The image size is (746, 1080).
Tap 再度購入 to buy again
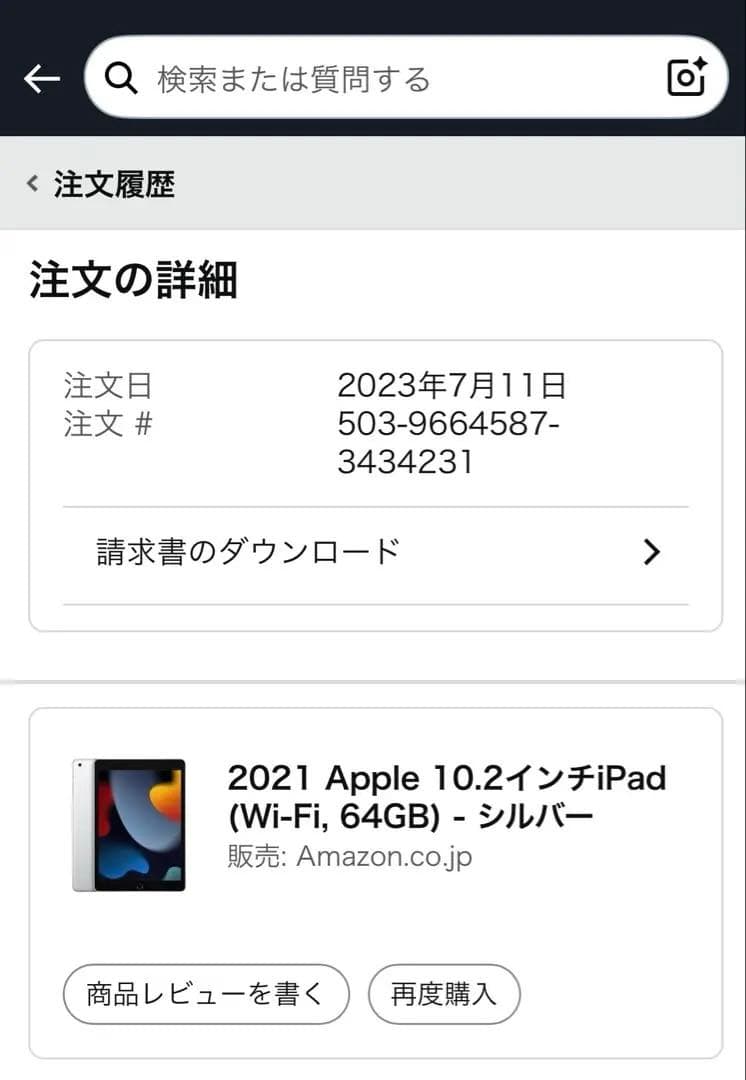click(x=444, y=994)
